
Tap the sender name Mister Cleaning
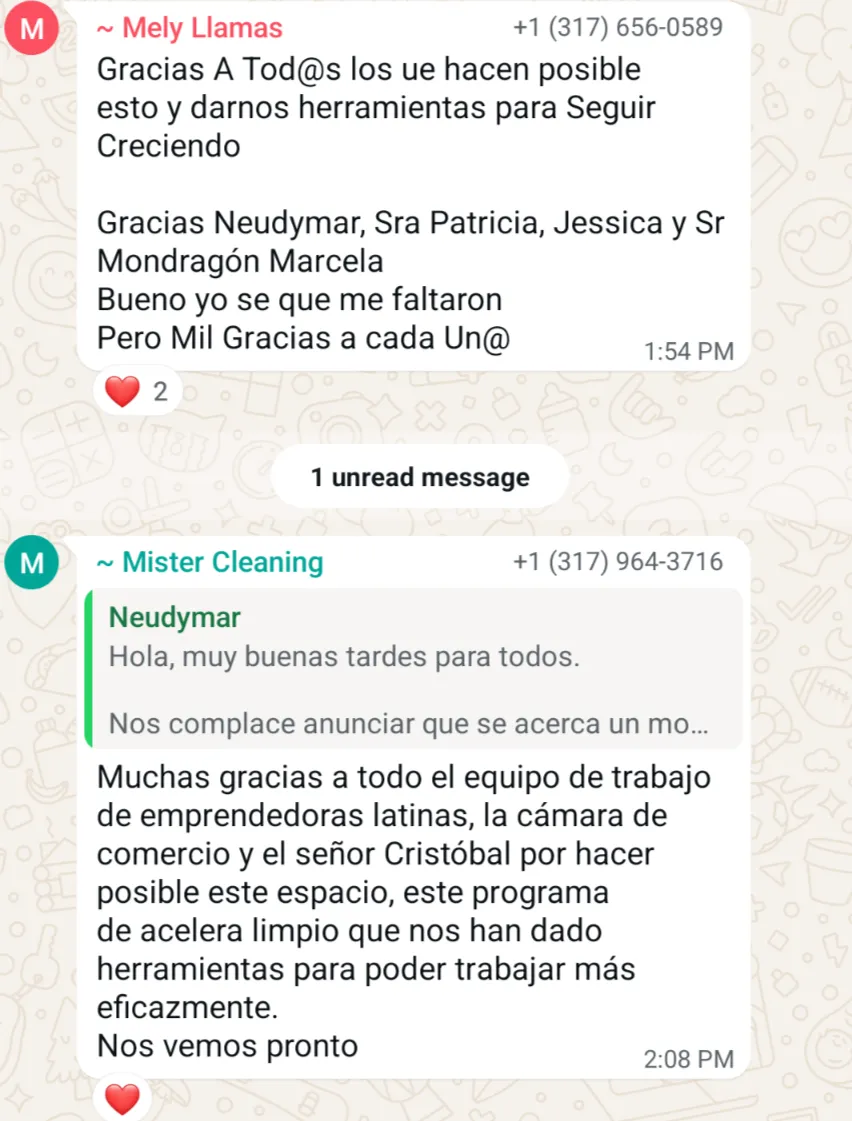pos(209,563)
